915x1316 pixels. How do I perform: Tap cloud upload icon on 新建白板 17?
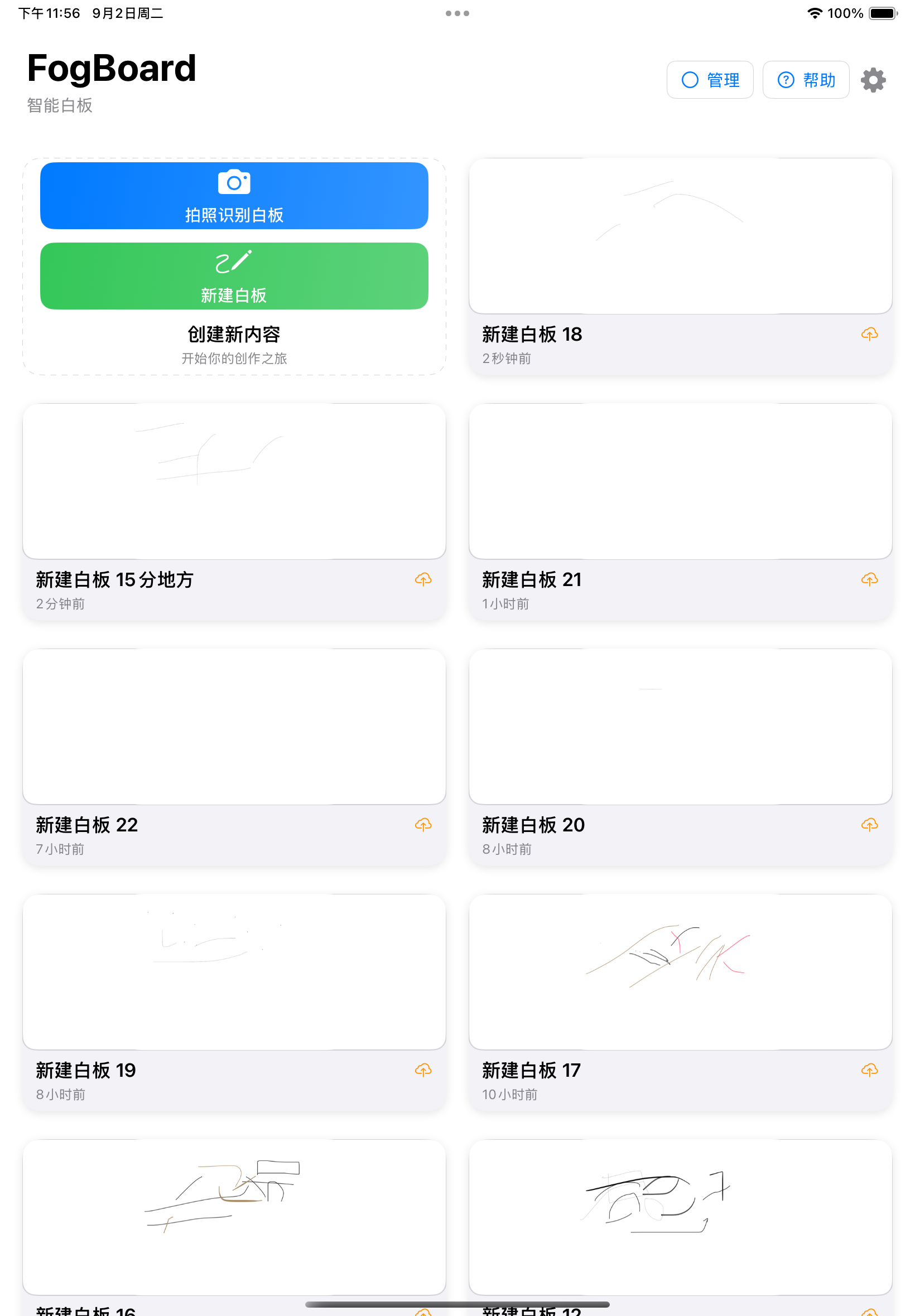(869, 1070)
